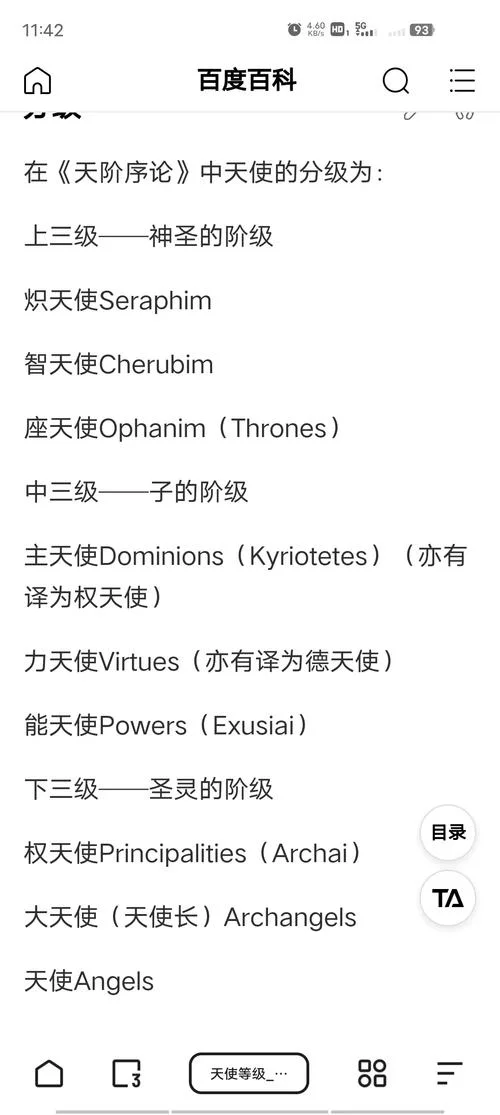The width and height of the screenshot is (500, 1115).
Task: Tap the 天使等级 address bar pill
Action: tap(249, 1073)
